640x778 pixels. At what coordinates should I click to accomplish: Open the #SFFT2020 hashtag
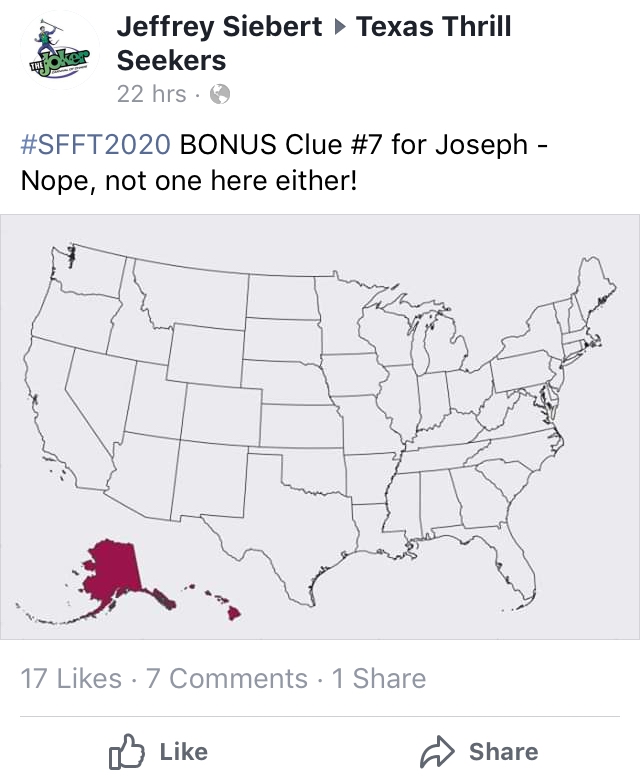click(96, 144)
